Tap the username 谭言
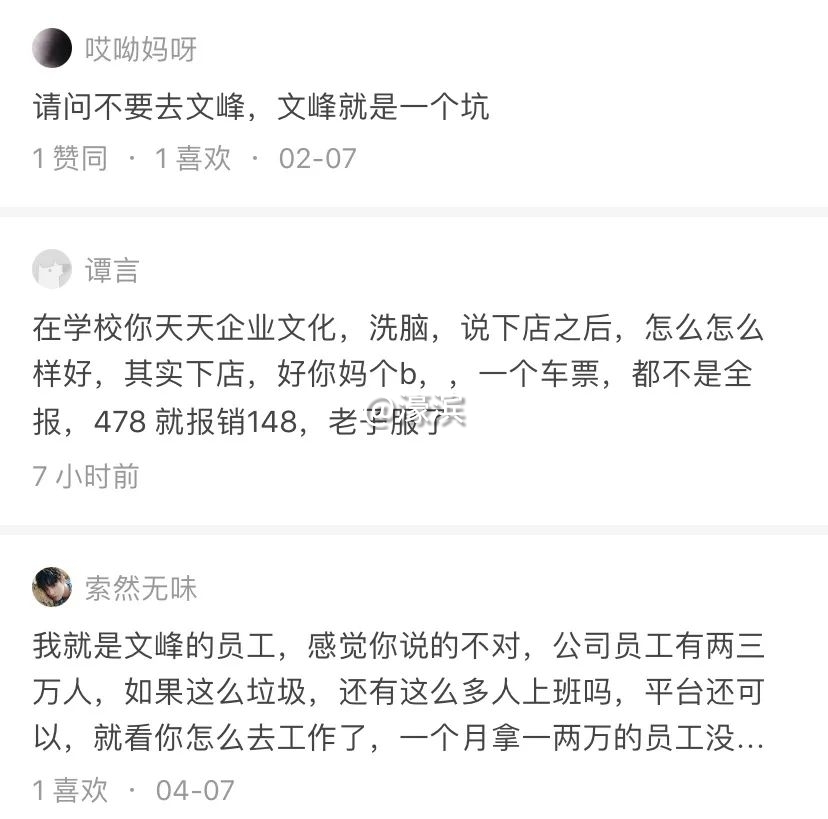This screenshot has height=819, width=828. 111,270
